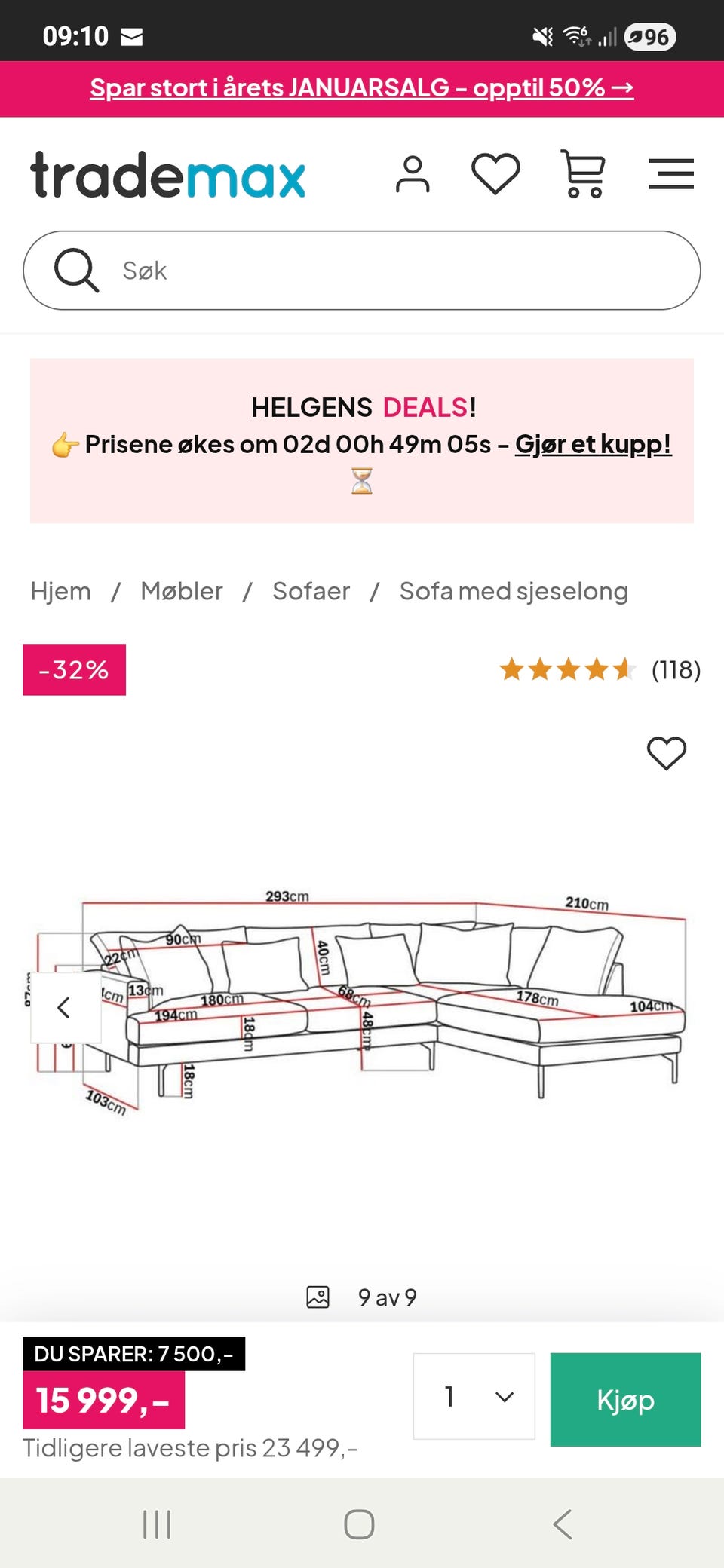Open the image gallery icon near '9 av 9'
This screenshot has height=1568, width=724.
tap(318, 1297)
